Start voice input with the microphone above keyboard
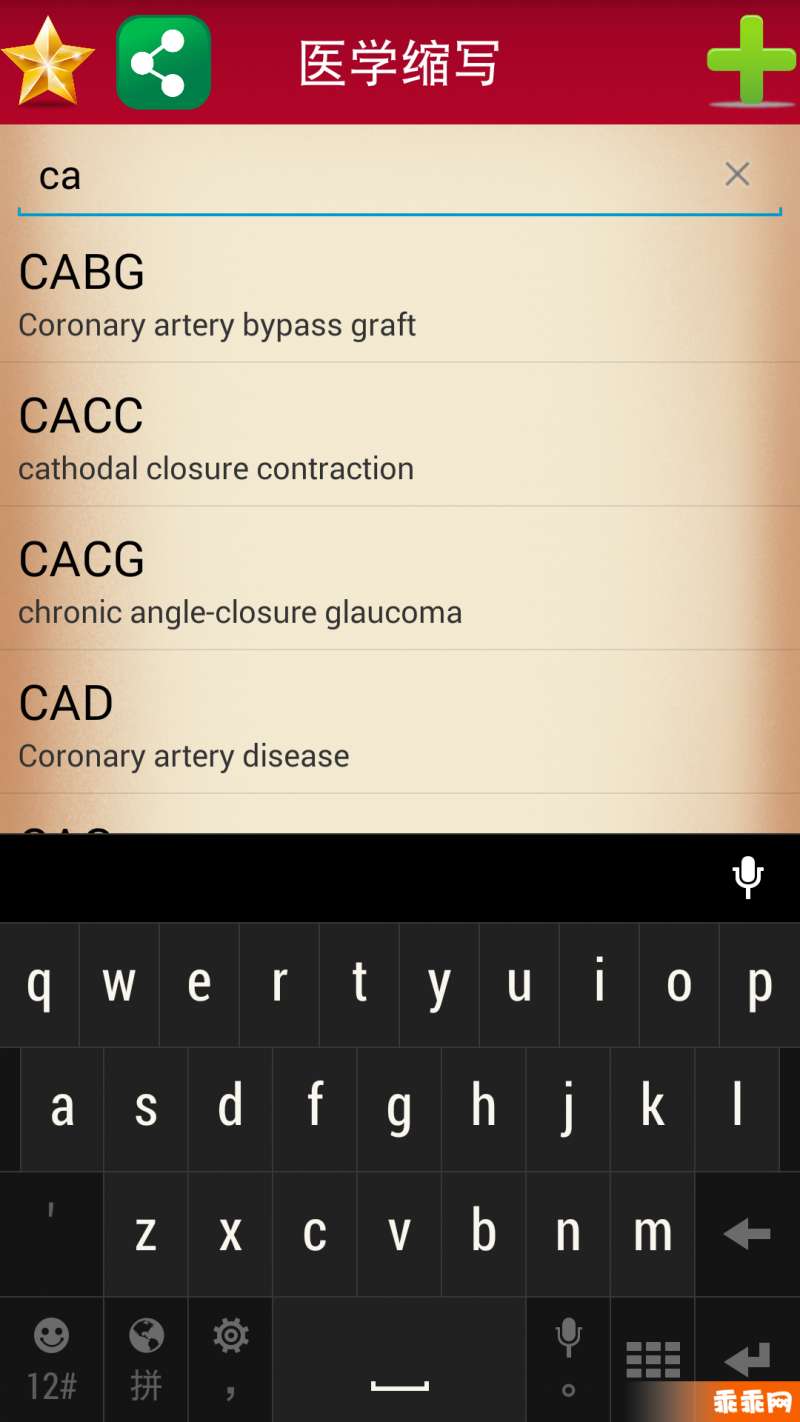Screen dimensions: 800x1422 pyautogui.click(x=747, y=878)
